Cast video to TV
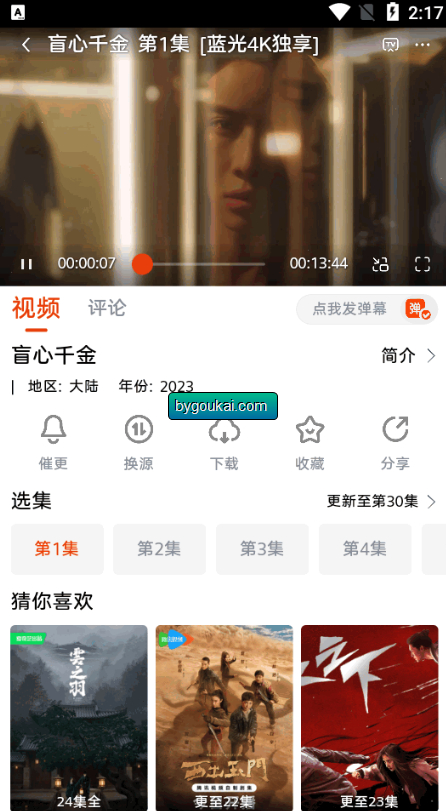446x811 pixels. [391, 45]
